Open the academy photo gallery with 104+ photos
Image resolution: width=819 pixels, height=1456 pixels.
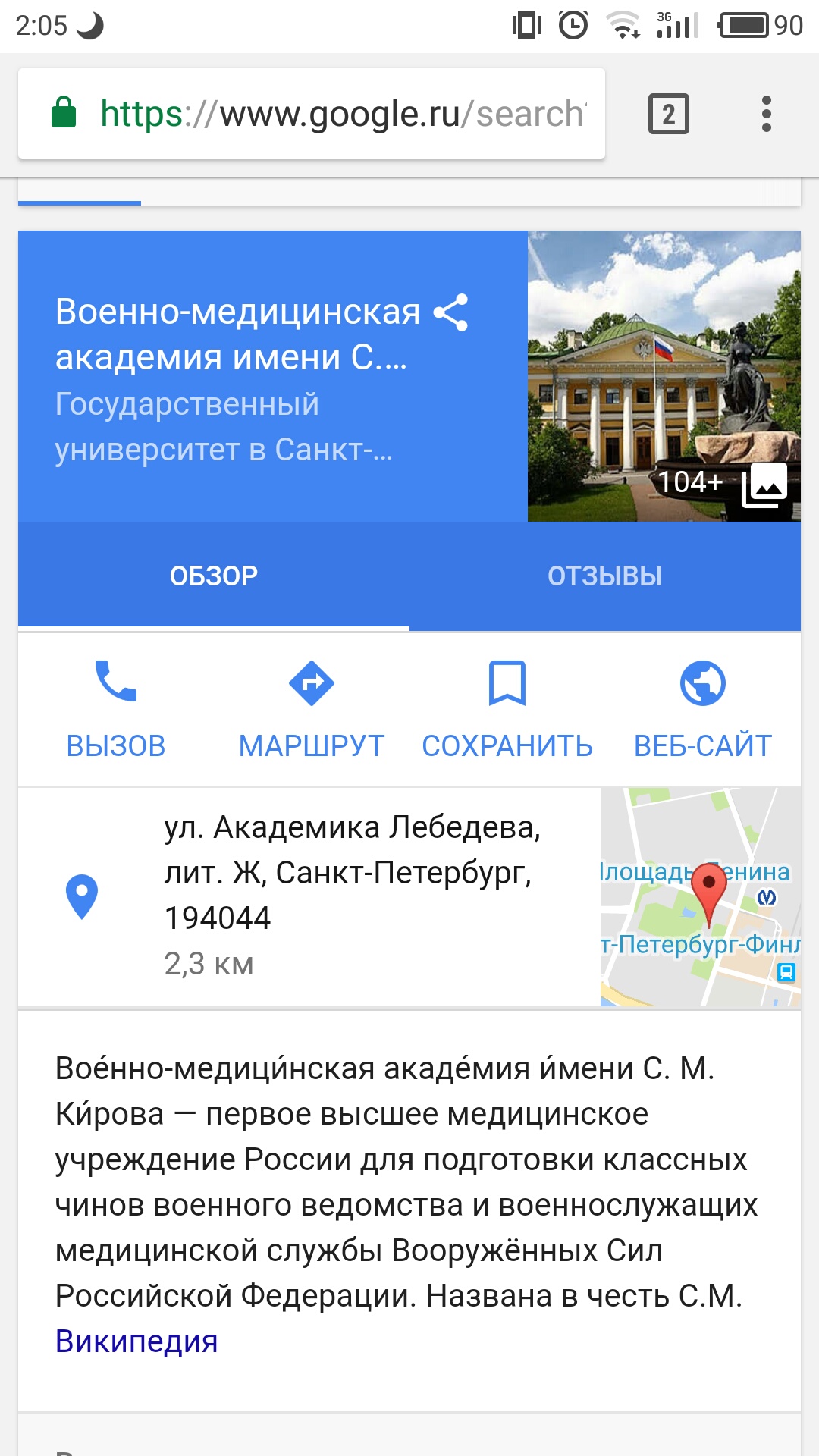pyautogui.click(x=664, y=375)
